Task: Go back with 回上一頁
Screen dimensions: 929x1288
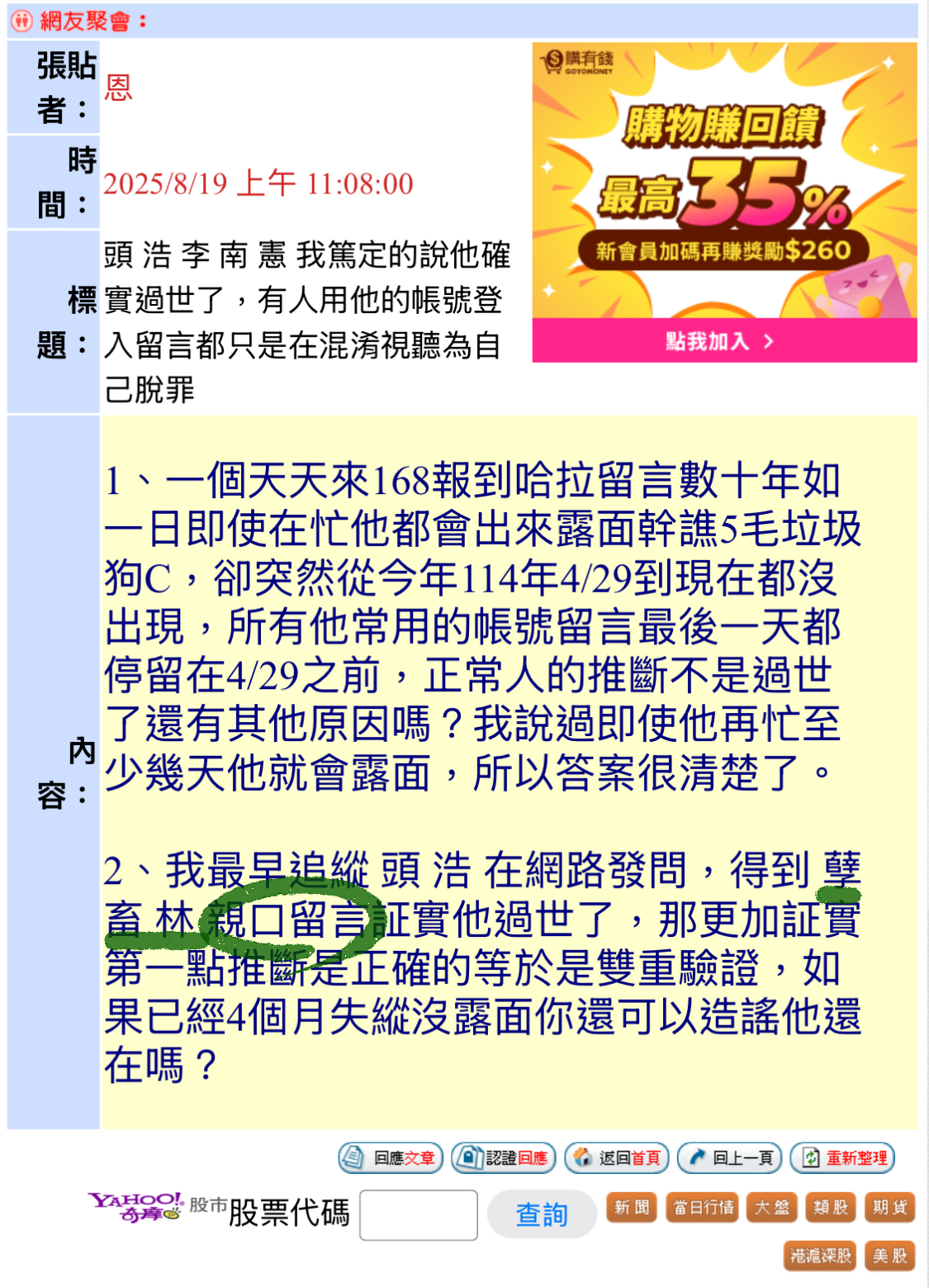Action: [730, 1157]
